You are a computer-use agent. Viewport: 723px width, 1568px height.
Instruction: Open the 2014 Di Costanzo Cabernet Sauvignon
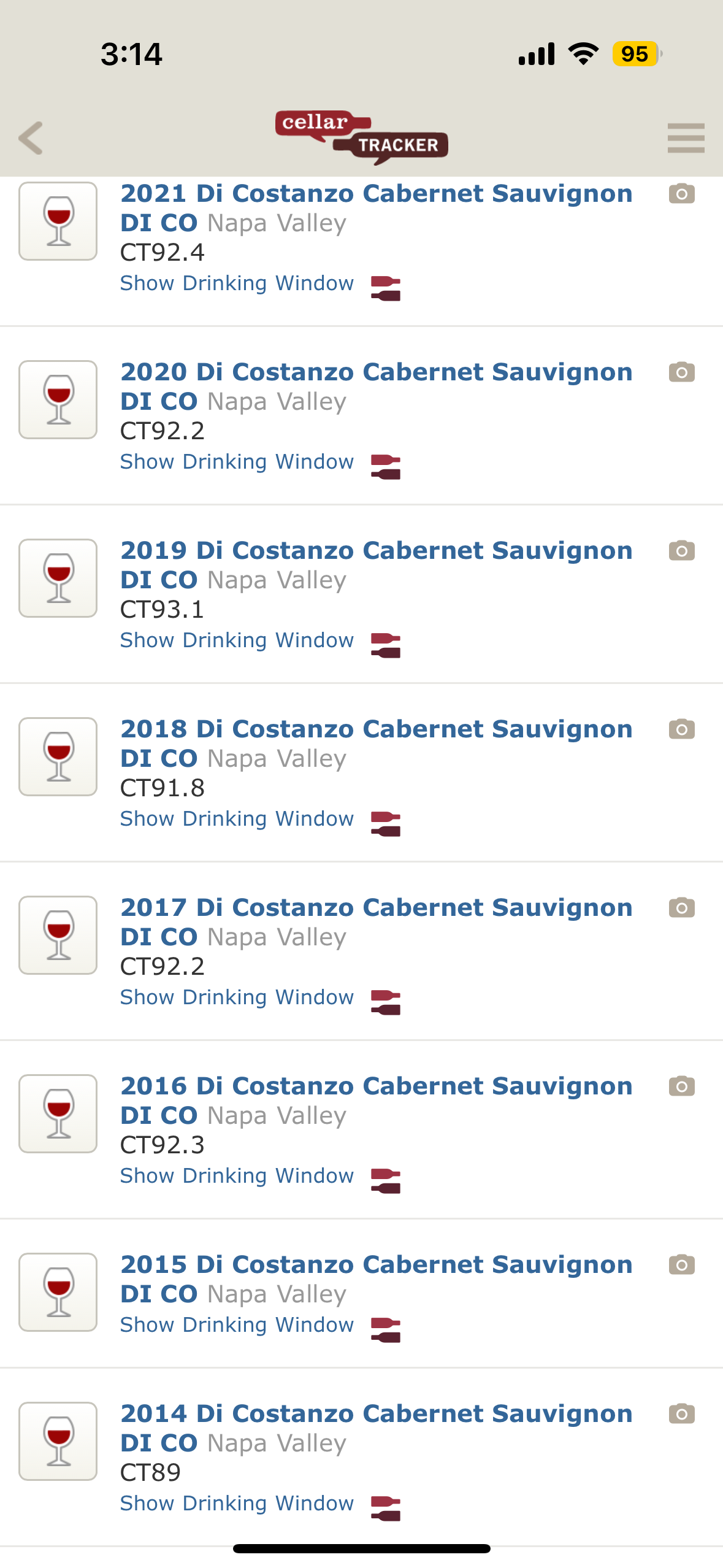click(x=376, y=1428)
